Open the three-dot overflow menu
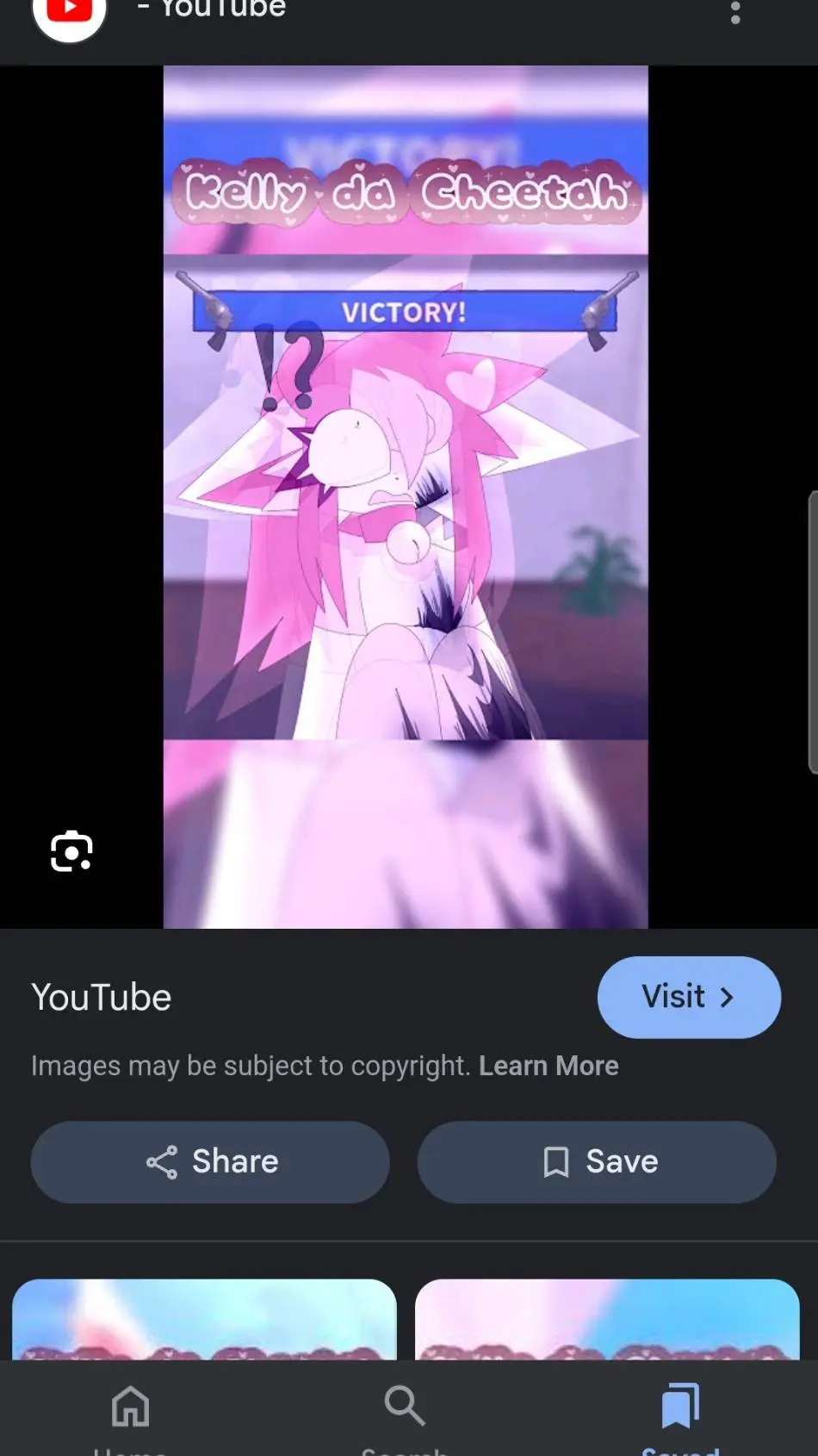This screenshot has width=818, height=1456. pyautogui.click(x=734, y=12)
